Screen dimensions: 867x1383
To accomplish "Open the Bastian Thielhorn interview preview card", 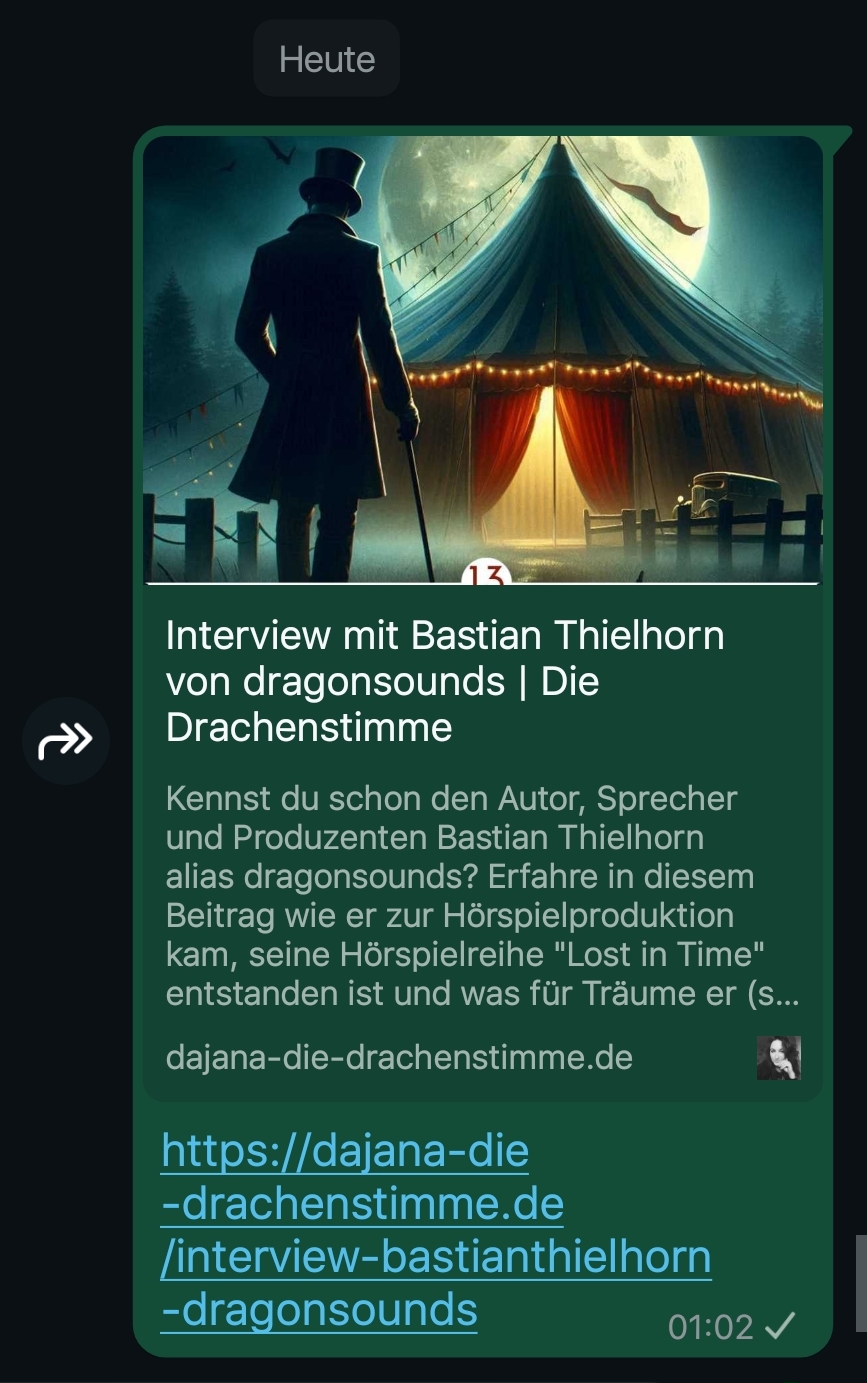I will pos(482,680).
